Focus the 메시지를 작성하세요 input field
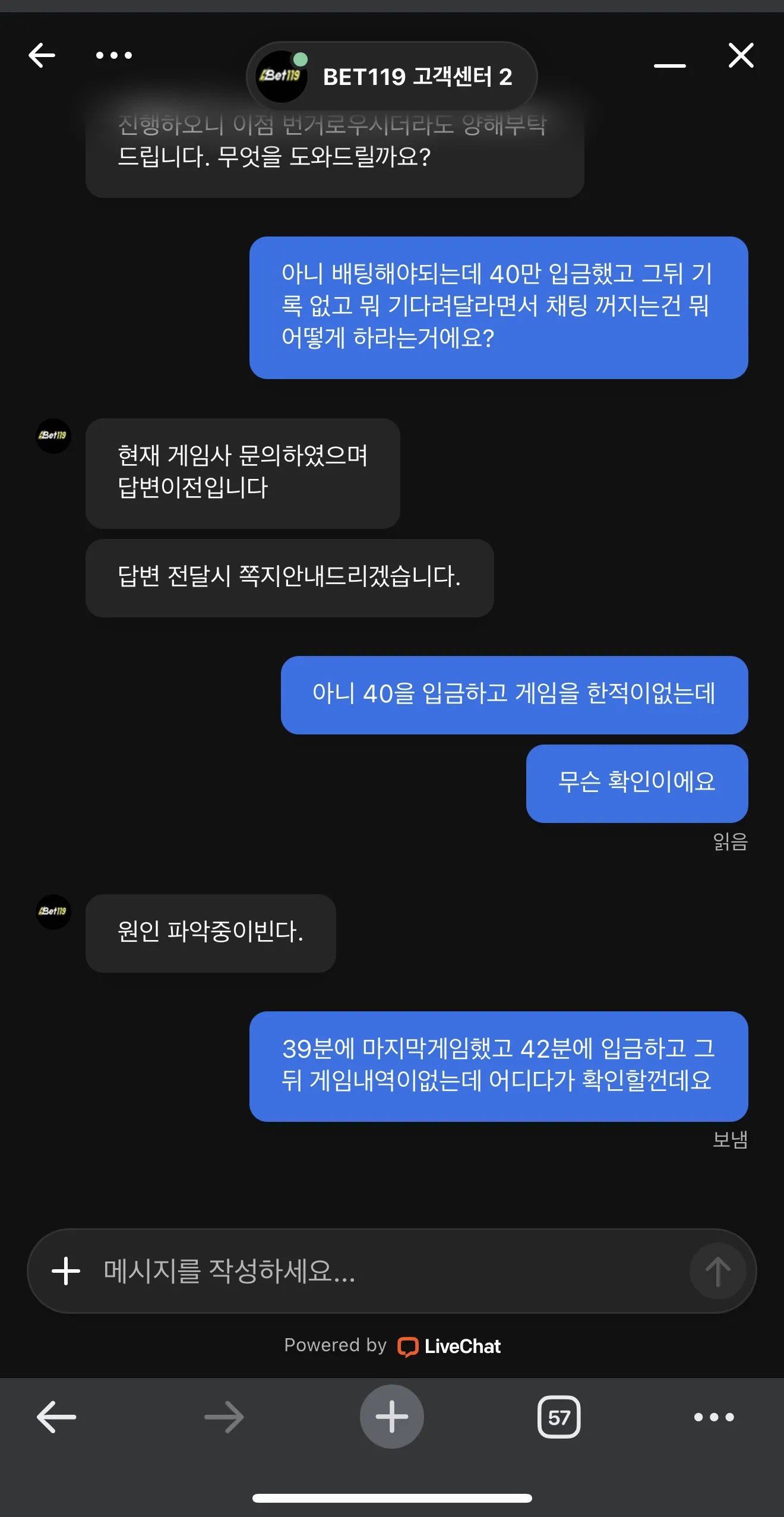The width and height of the screenshot is (784, 1517). [392, 1271]
